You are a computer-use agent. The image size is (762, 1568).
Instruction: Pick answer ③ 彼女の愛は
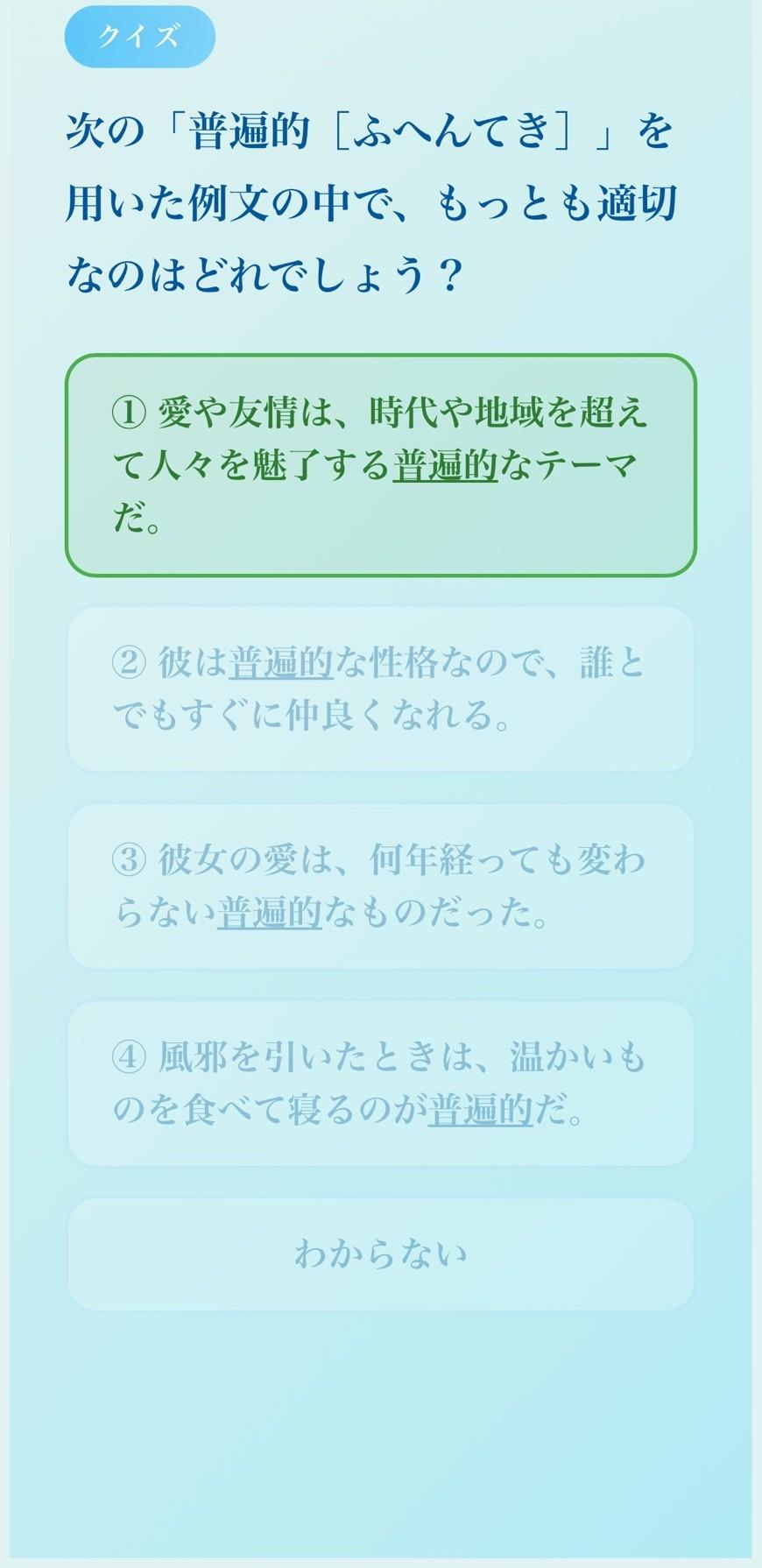(380, 886)
